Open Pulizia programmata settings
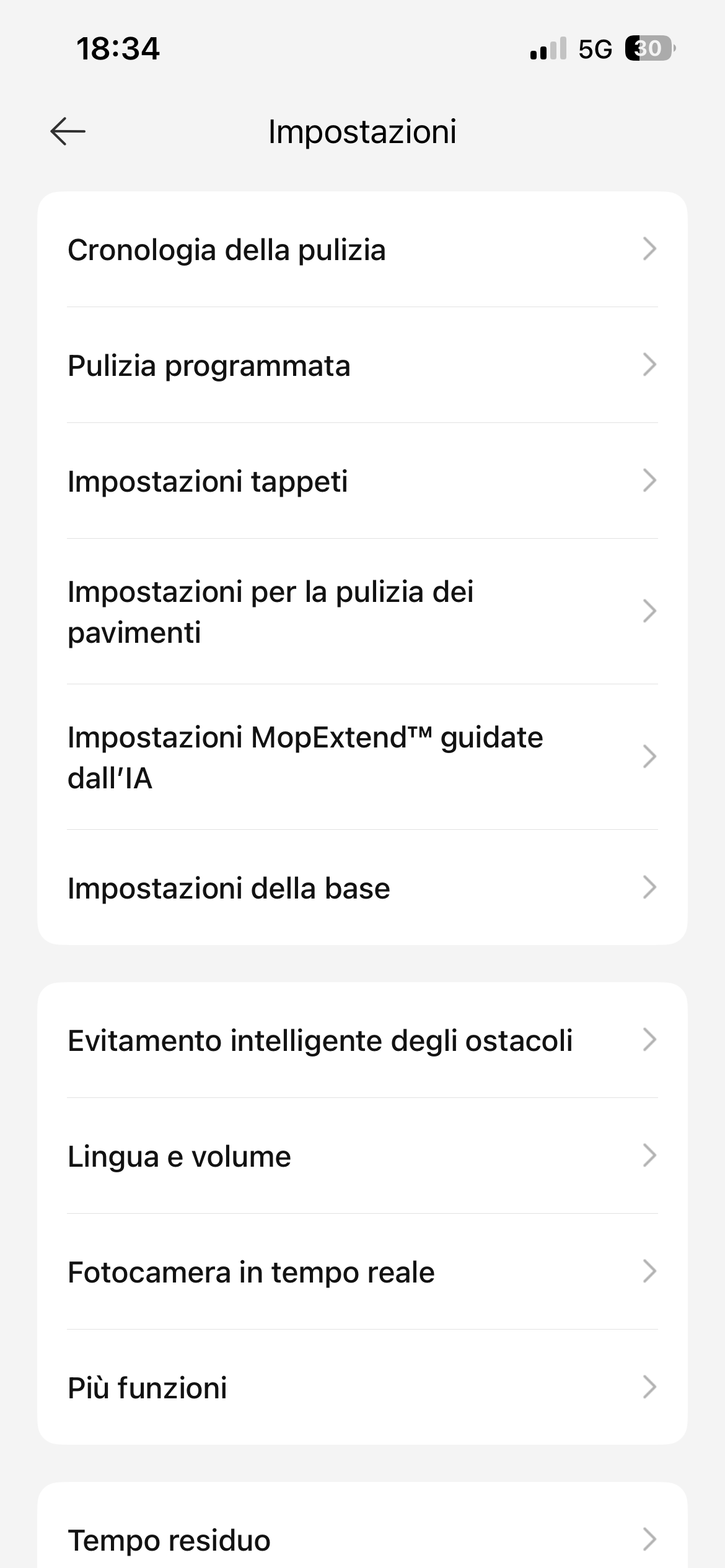725x1568 pixels. coord(362,365)
